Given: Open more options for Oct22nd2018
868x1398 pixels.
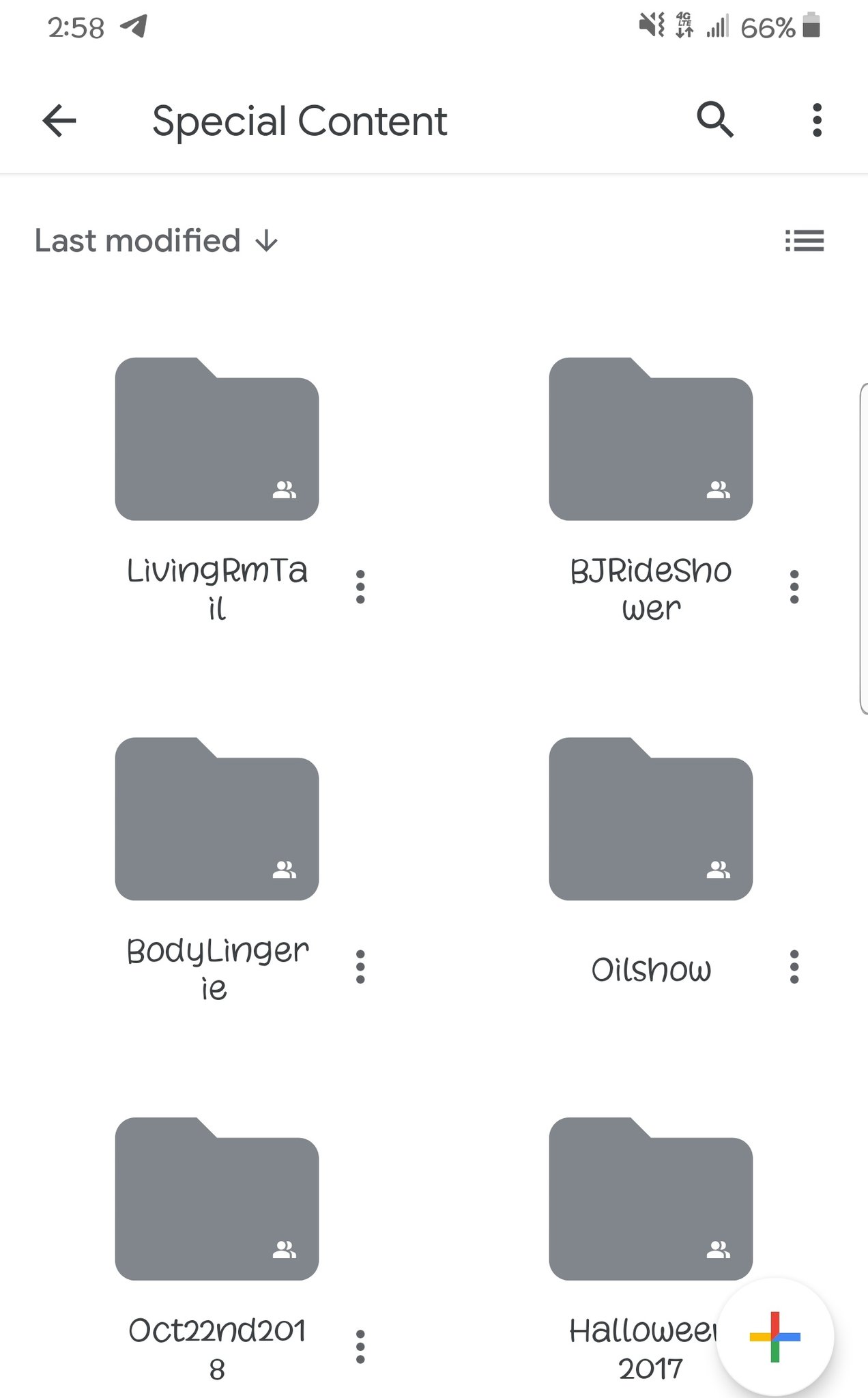Looking at the screenshot, I should [x=360, y=1347].
